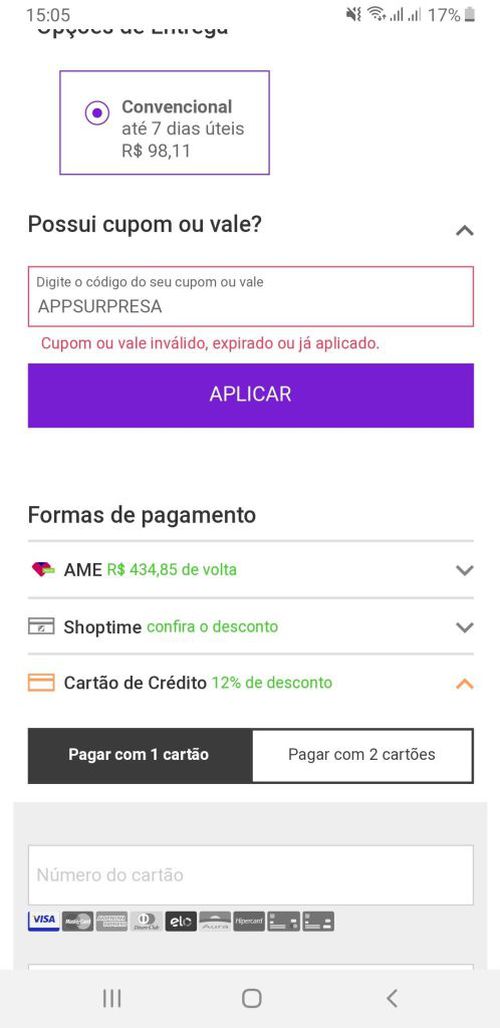Screen dimensions: 500x1028
Task: Switch to 'Pagar com 2 cartões'
Action: click(x=362, y=755)
